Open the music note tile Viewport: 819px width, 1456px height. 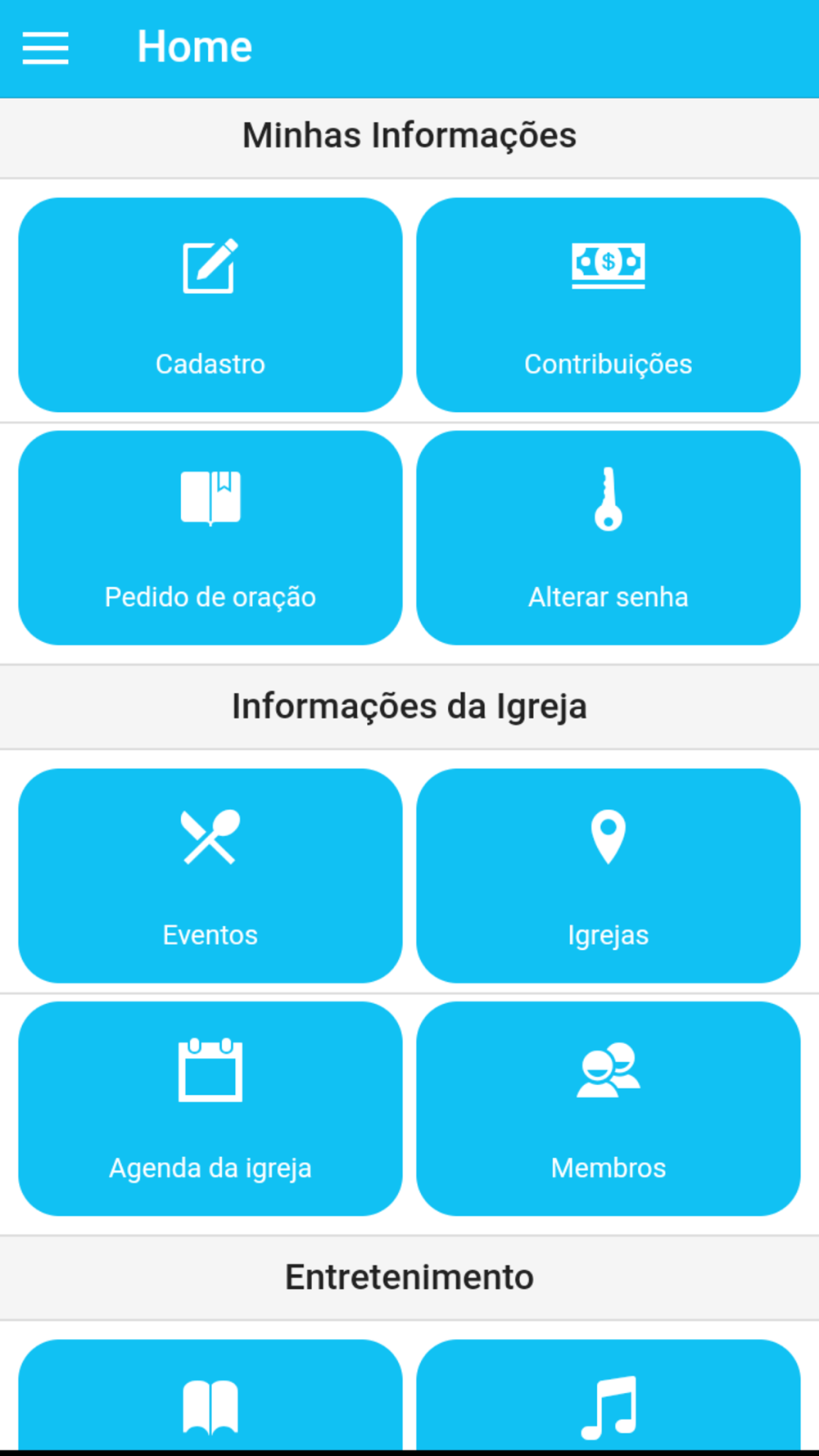coord(609,1395)
